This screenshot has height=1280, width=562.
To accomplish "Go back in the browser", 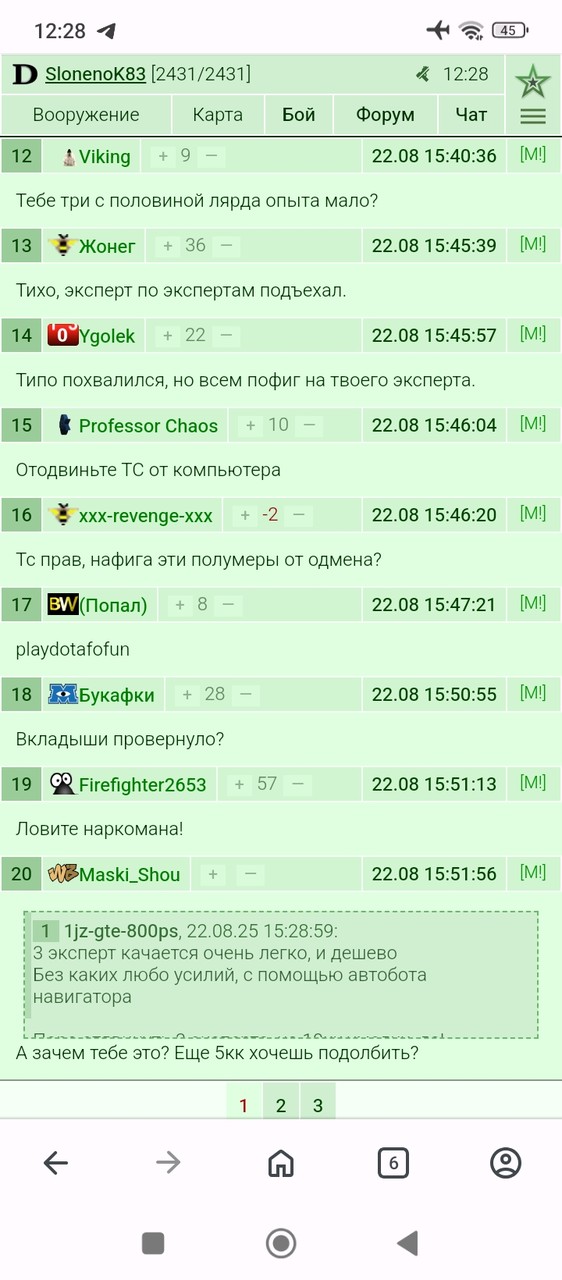I will click(x=56, y=1162).
